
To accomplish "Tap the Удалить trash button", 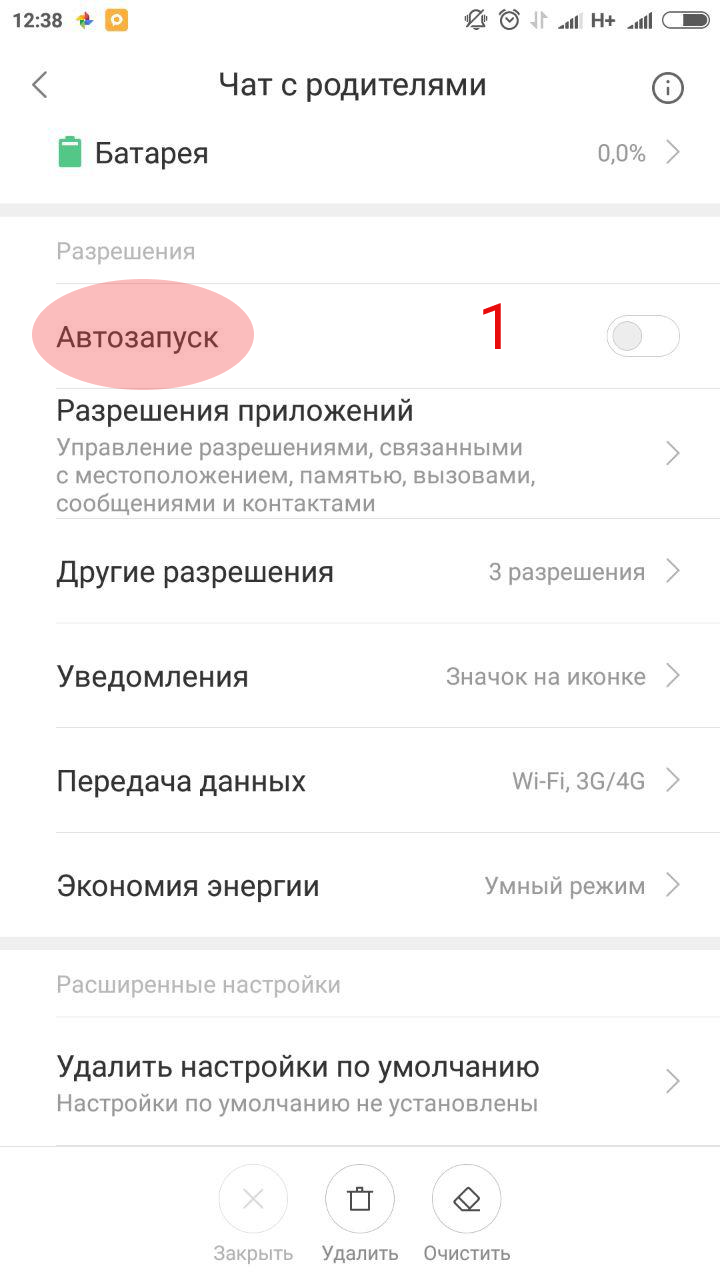I will [360, 1213].
